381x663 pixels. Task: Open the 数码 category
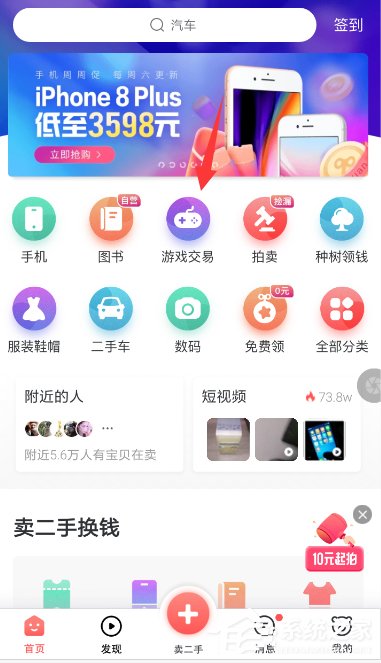coord(187,321)
